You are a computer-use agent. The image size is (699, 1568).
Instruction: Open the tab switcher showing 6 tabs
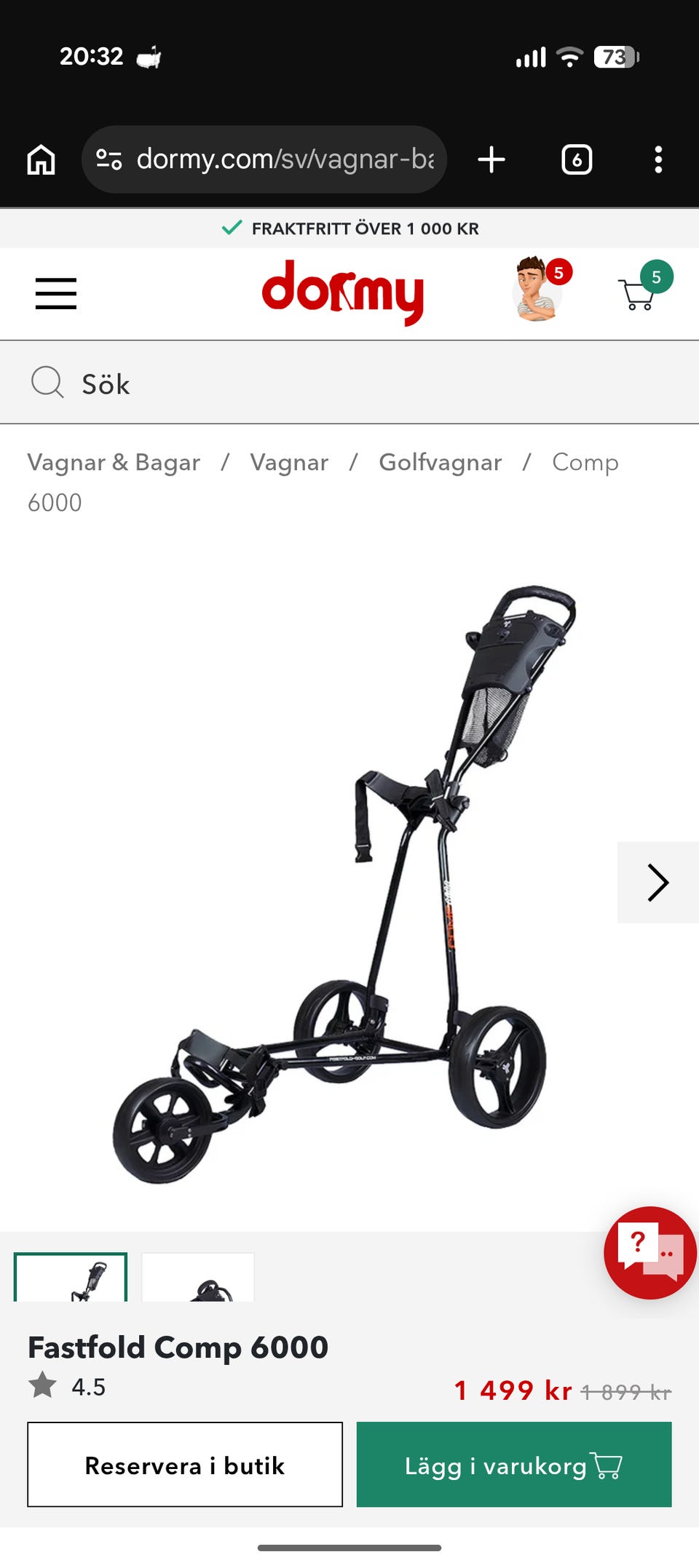tap(577, 159)
